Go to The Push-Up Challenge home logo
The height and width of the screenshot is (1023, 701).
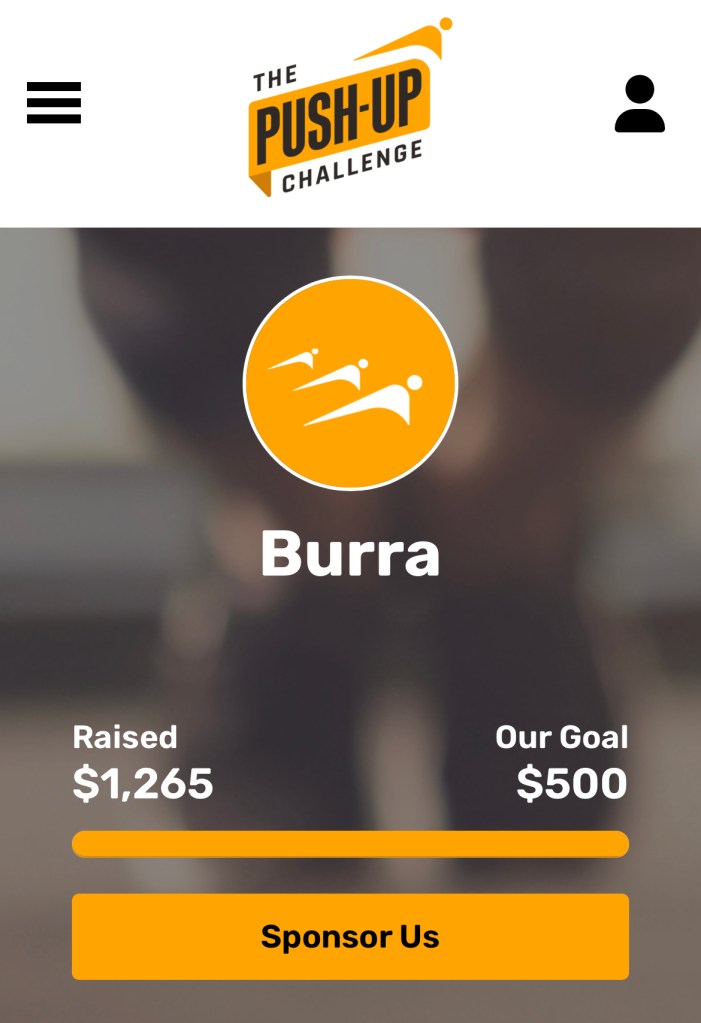coord(345,110)
